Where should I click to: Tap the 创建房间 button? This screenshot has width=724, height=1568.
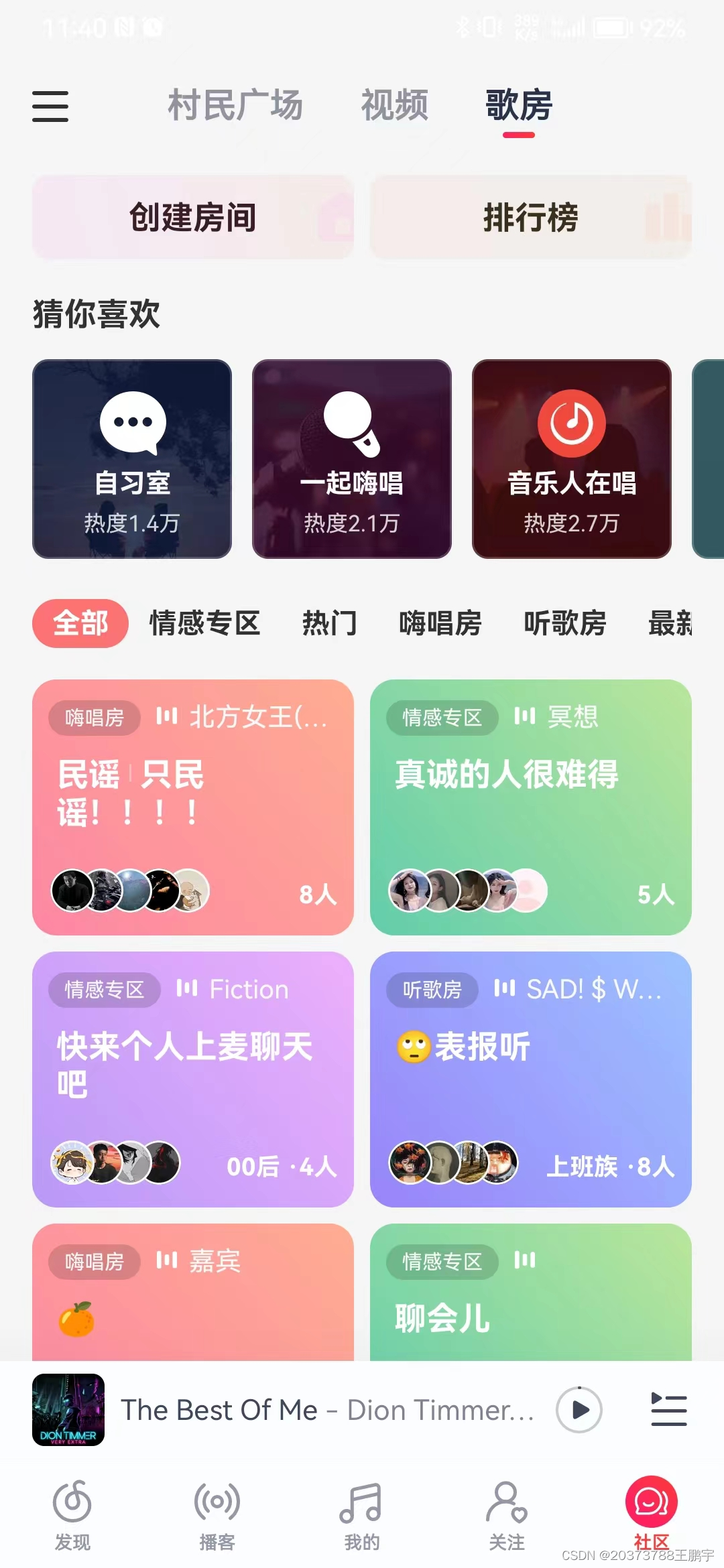193,217
